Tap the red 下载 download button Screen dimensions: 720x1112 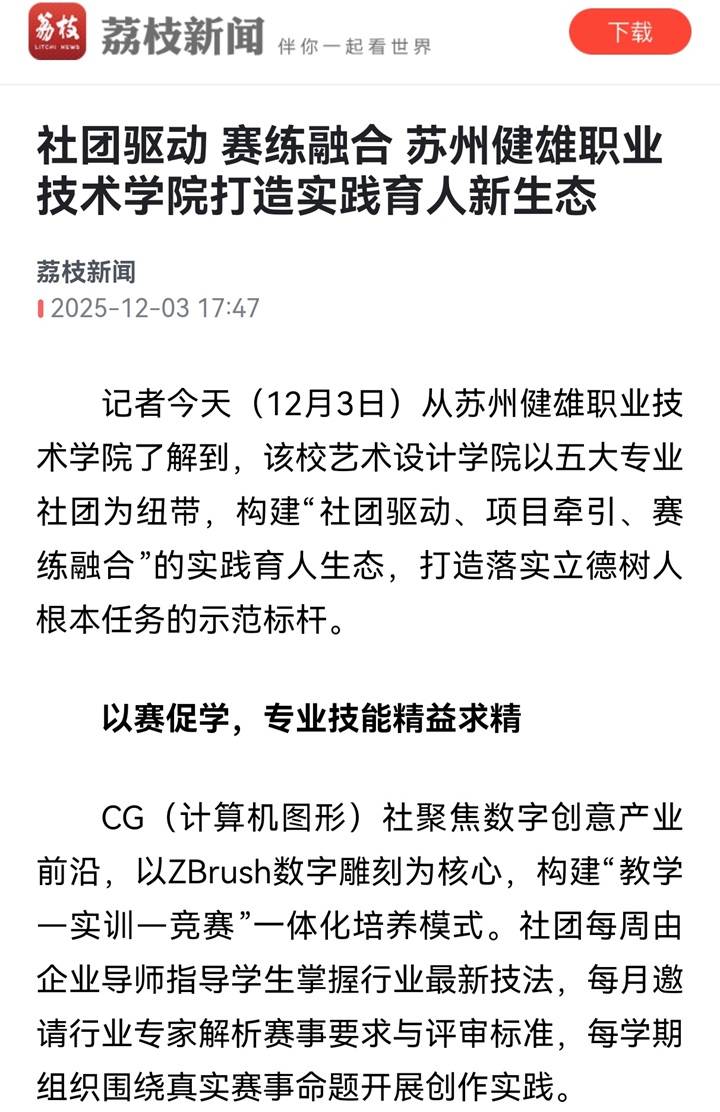click(x=630, y=32)
